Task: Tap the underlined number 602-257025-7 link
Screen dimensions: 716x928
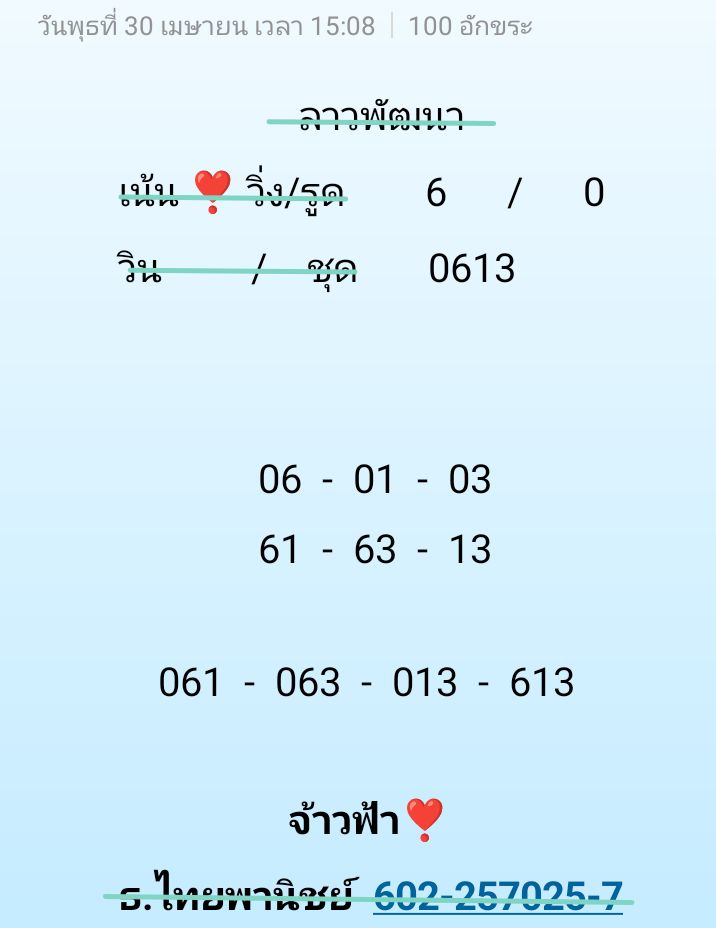Action: (x=497, y=895)
